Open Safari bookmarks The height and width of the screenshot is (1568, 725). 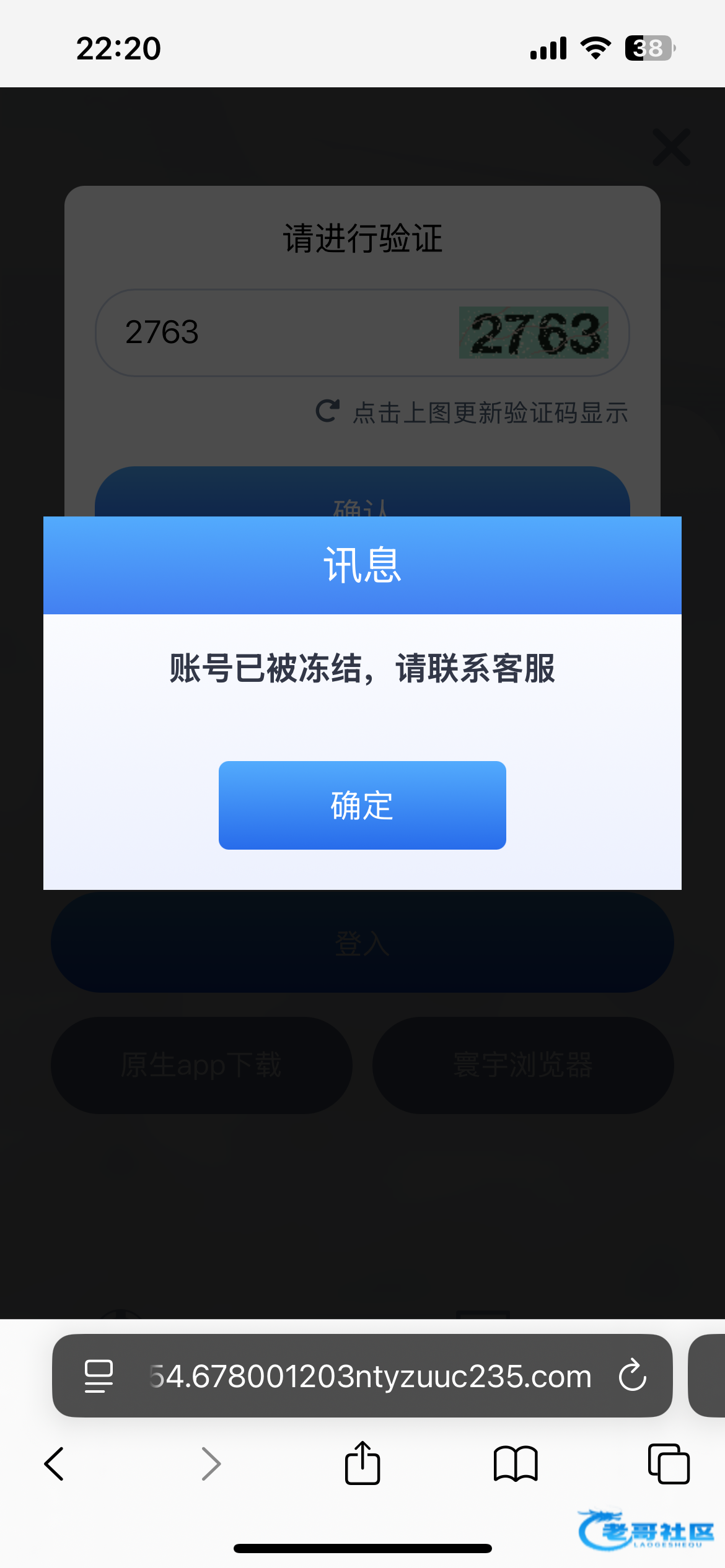tap(515, 1464)
